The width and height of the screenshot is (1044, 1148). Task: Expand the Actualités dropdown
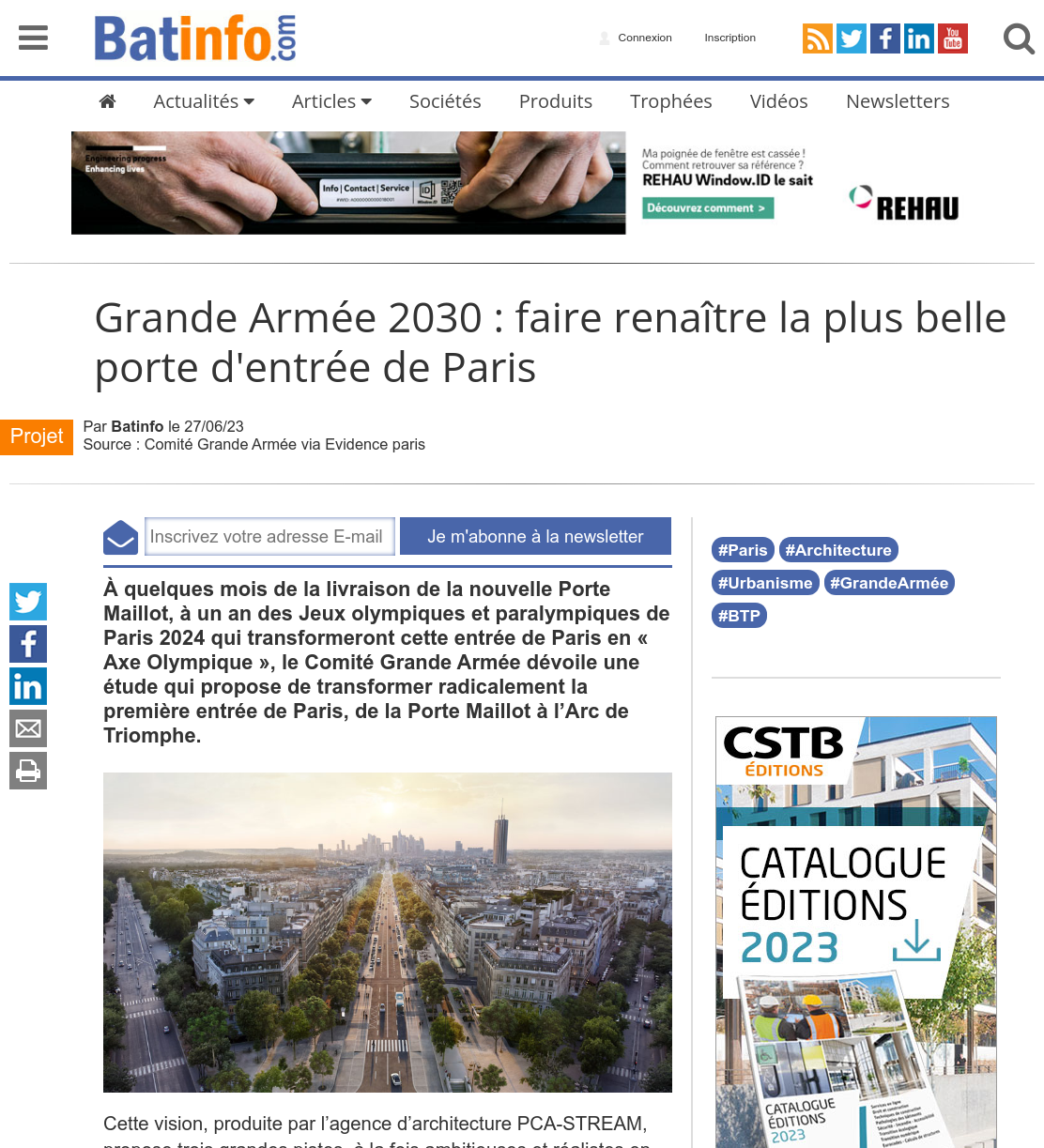point(204,101)
